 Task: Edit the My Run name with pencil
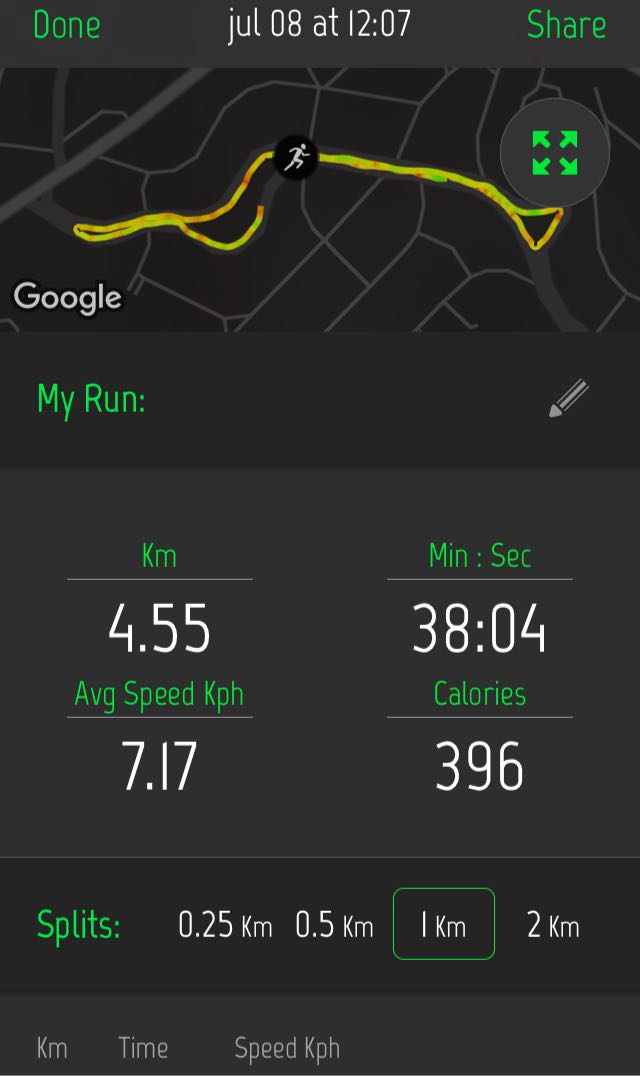point(569,398)
